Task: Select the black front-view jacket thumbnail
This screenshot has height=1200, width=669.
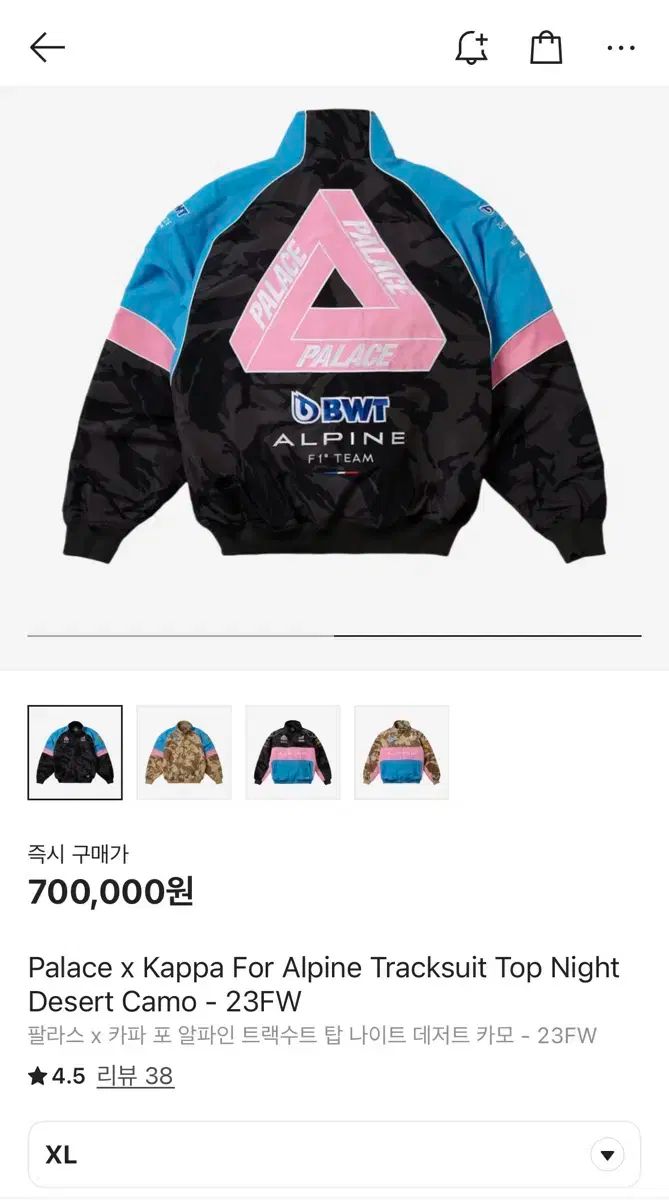Action: (293, 752)
